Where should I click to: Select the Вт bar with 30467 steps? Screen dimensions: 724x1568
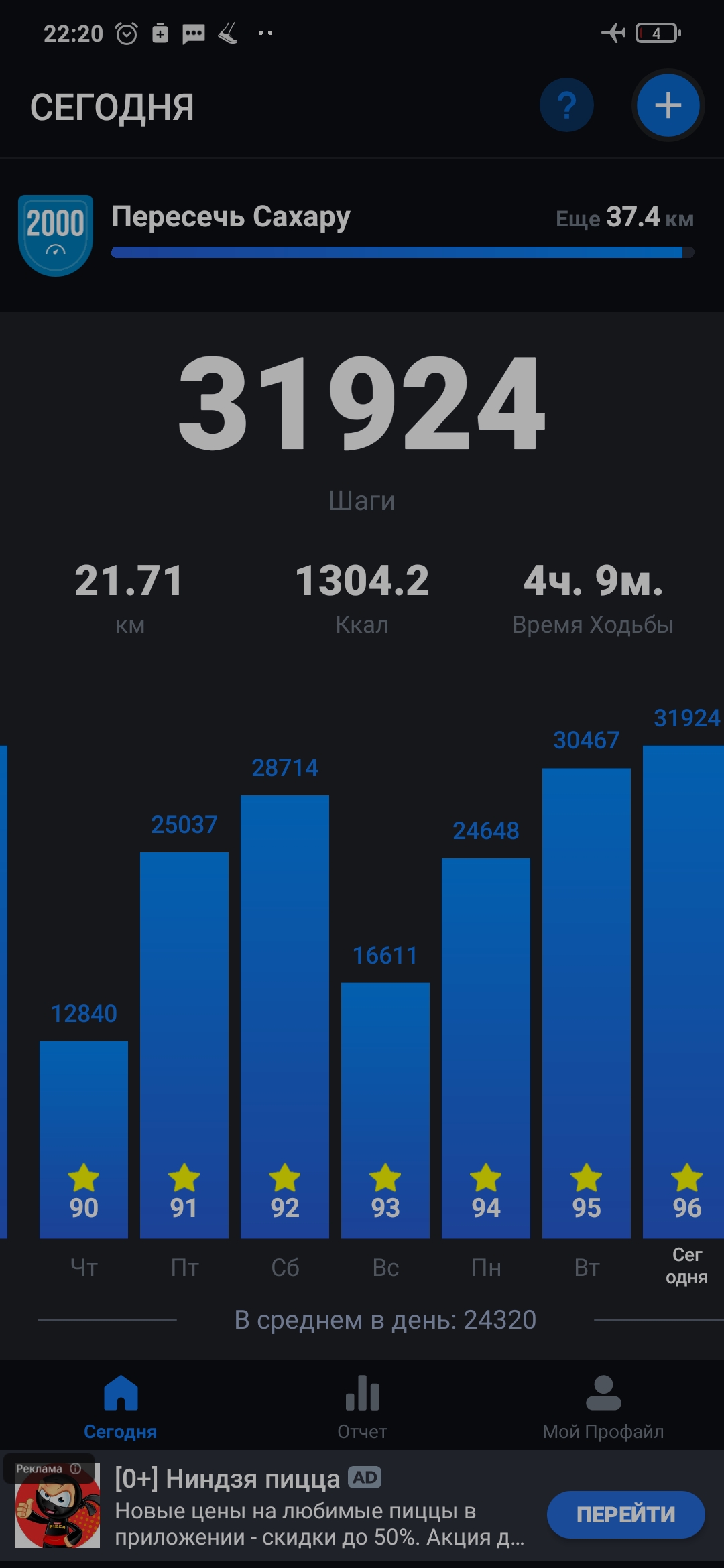point(587,1002)
